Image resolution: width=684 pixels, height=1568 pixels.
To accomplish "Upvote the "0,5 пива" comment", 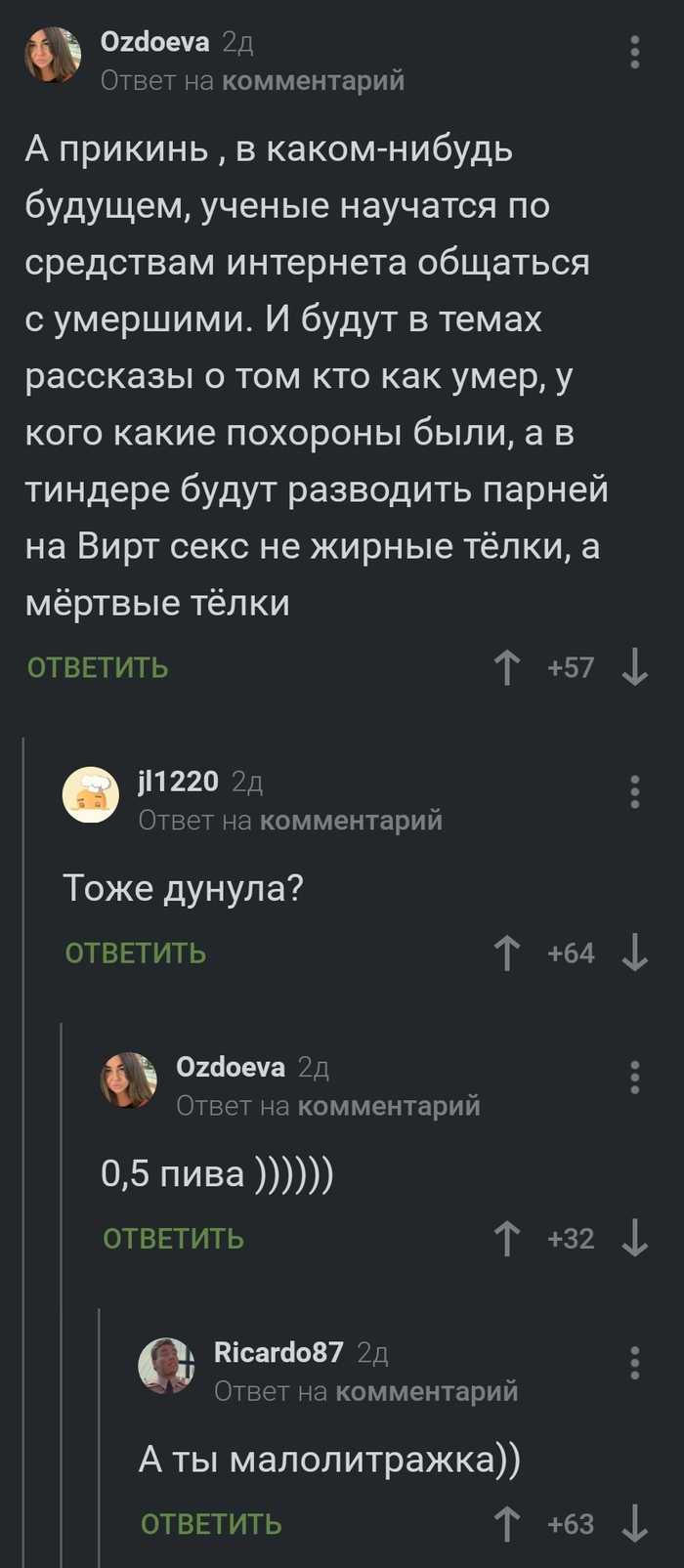I will (506, 1238).
